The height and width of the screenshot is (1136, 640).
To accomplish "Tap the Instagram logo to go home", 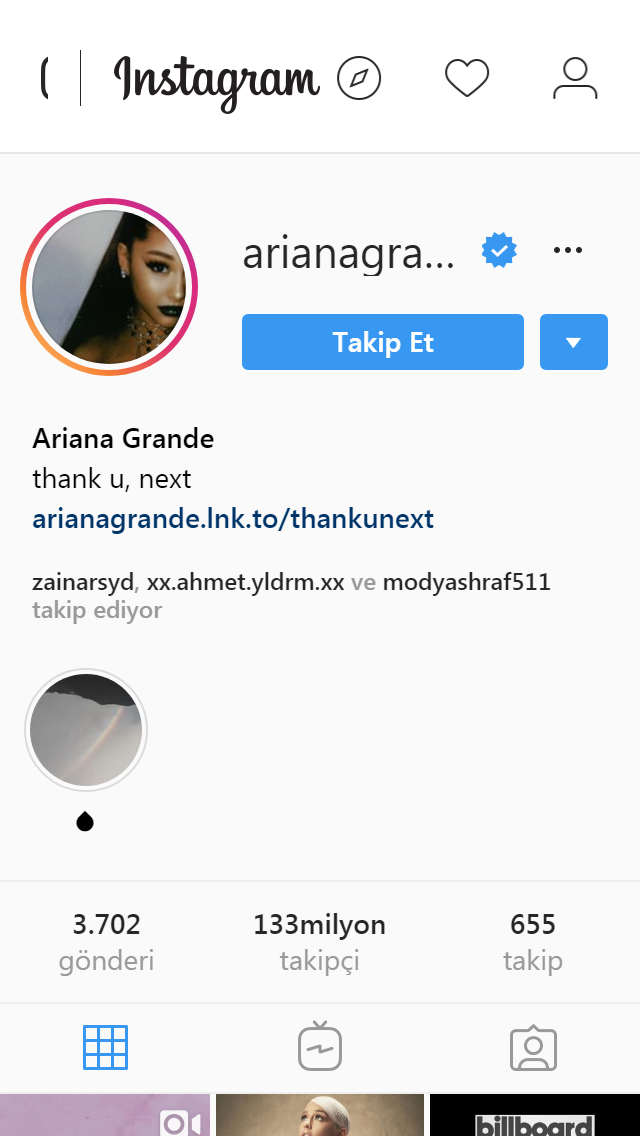I will click(216, 82).
